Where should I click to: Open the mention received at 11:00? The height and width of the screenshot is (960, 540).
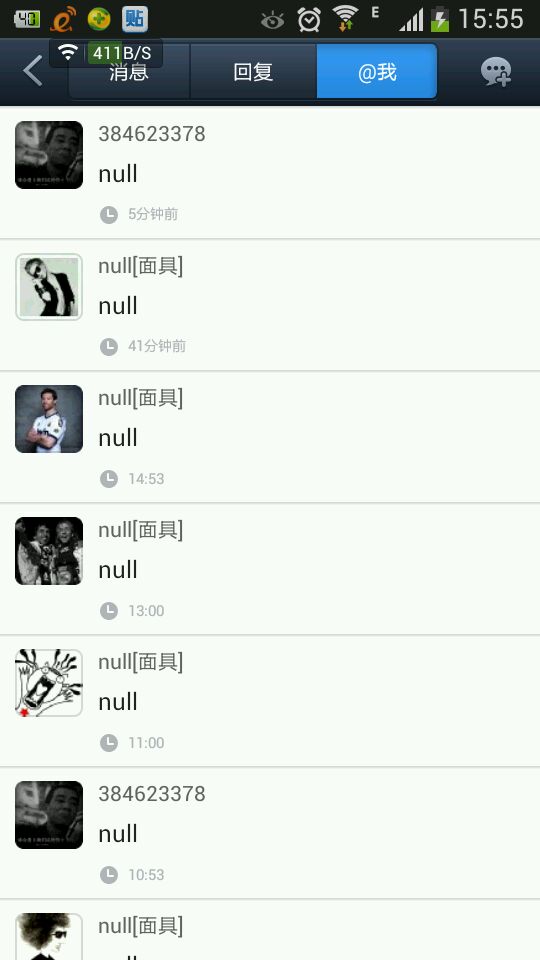pos(270,702)
